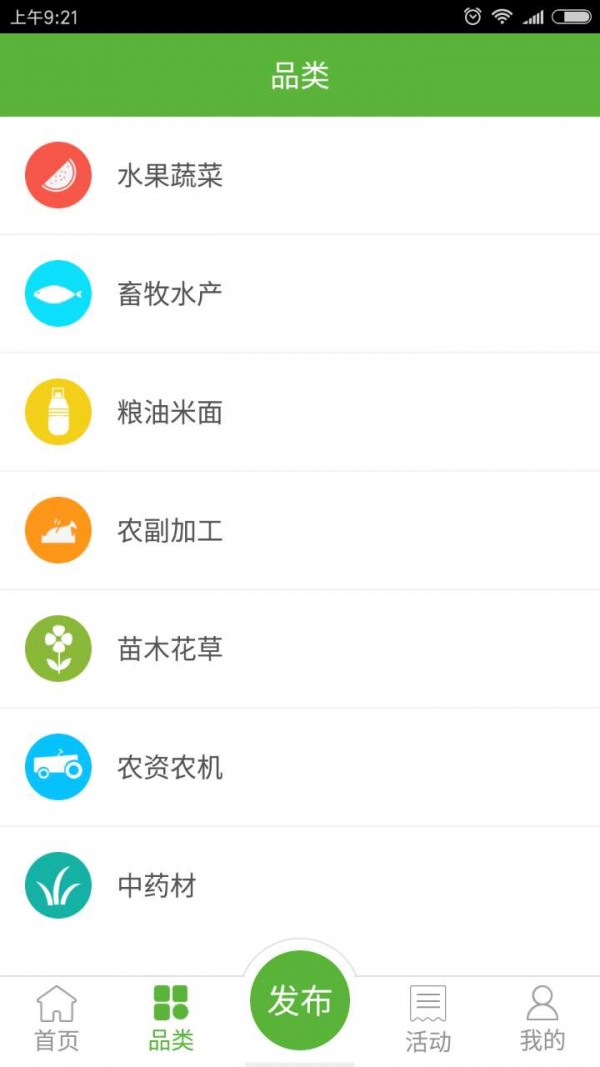The width and height of the screenshot is (600, 1067).
Task: Tap the green 发布 button
Action: [300, 1000]
